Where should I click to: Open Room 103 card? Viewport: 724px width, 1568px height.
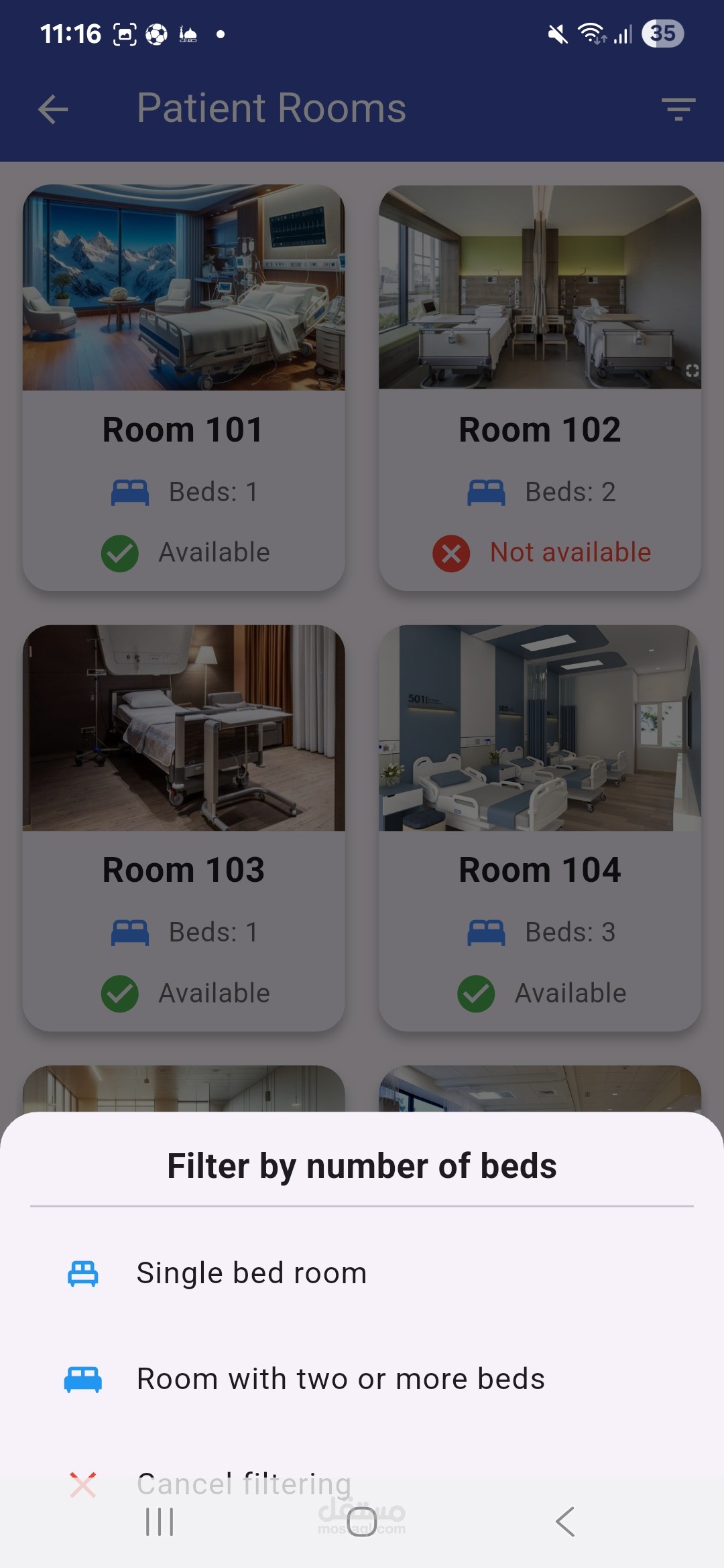click(184, 828)
